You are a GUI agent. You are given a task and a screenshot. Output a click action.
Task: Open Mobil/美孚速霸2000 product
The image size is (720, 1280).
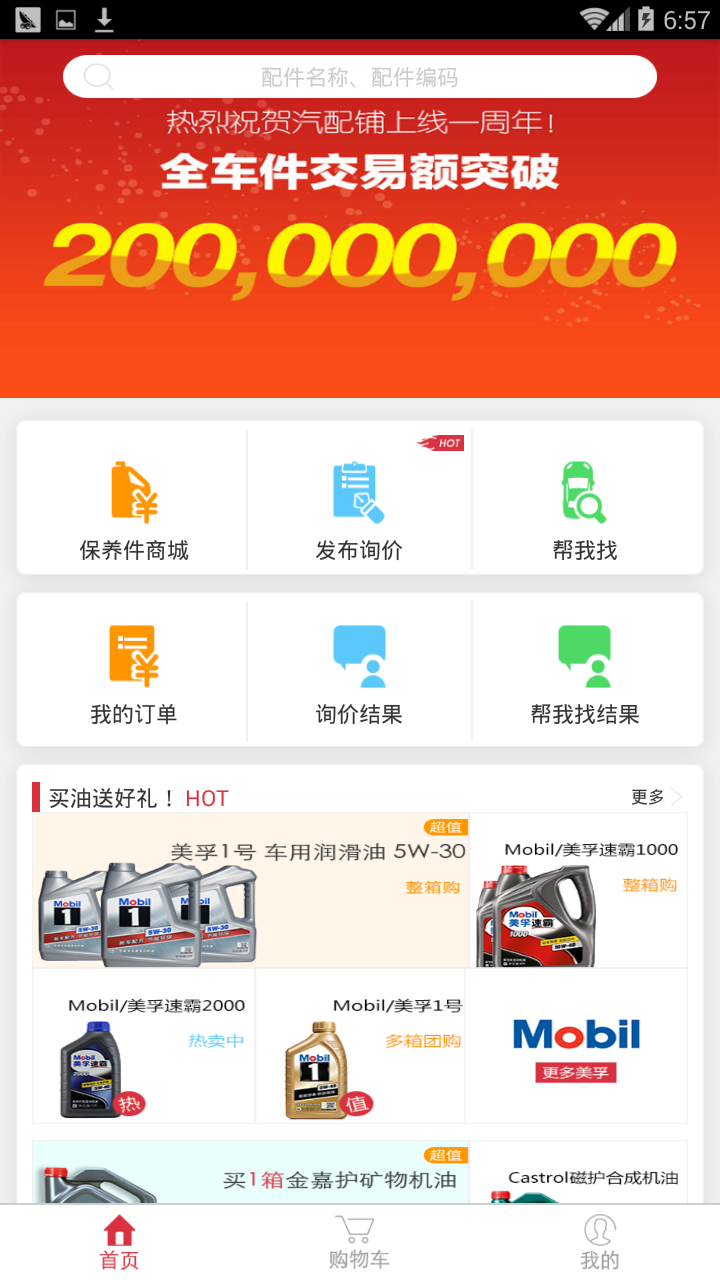(144, 1046)
